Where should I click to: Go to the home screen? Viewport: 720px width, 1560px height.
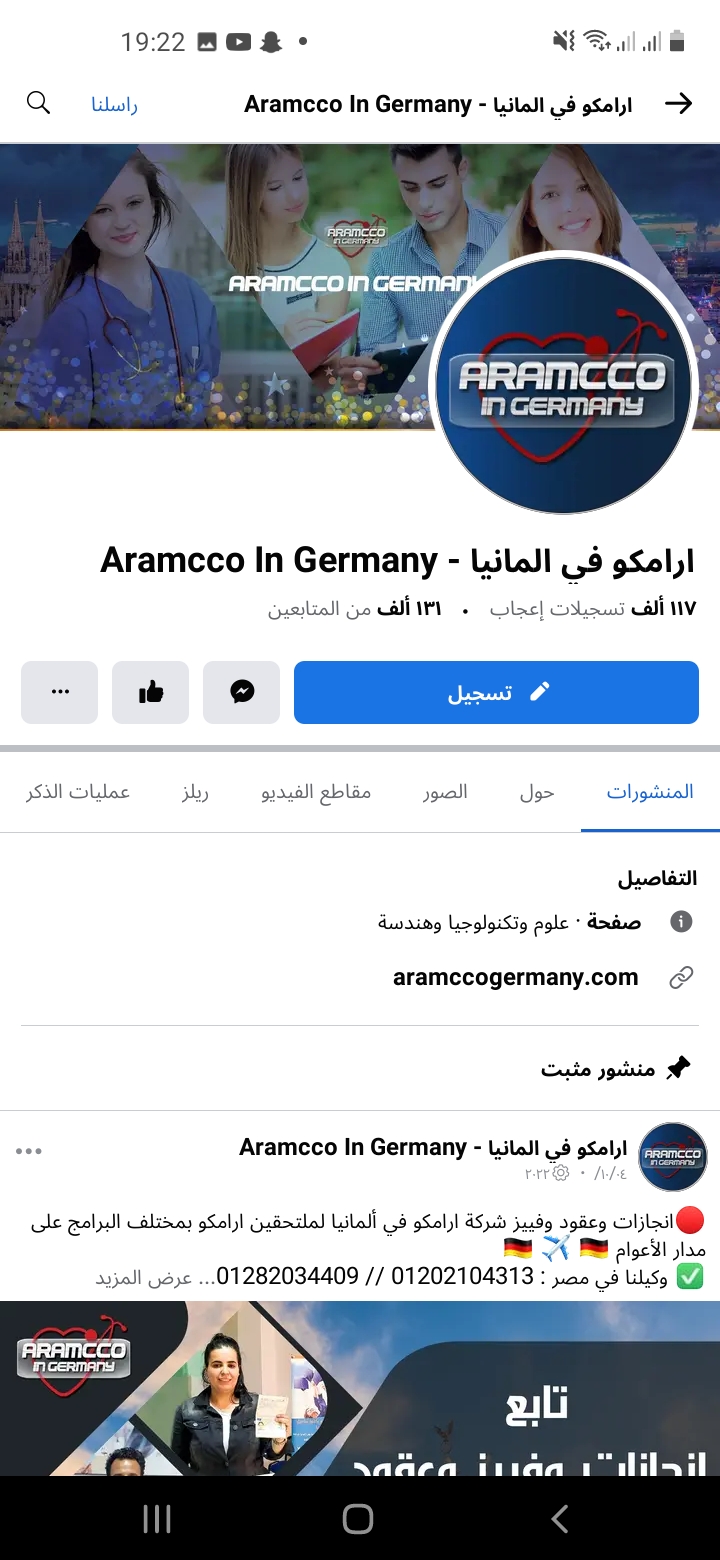[358, 1519]
